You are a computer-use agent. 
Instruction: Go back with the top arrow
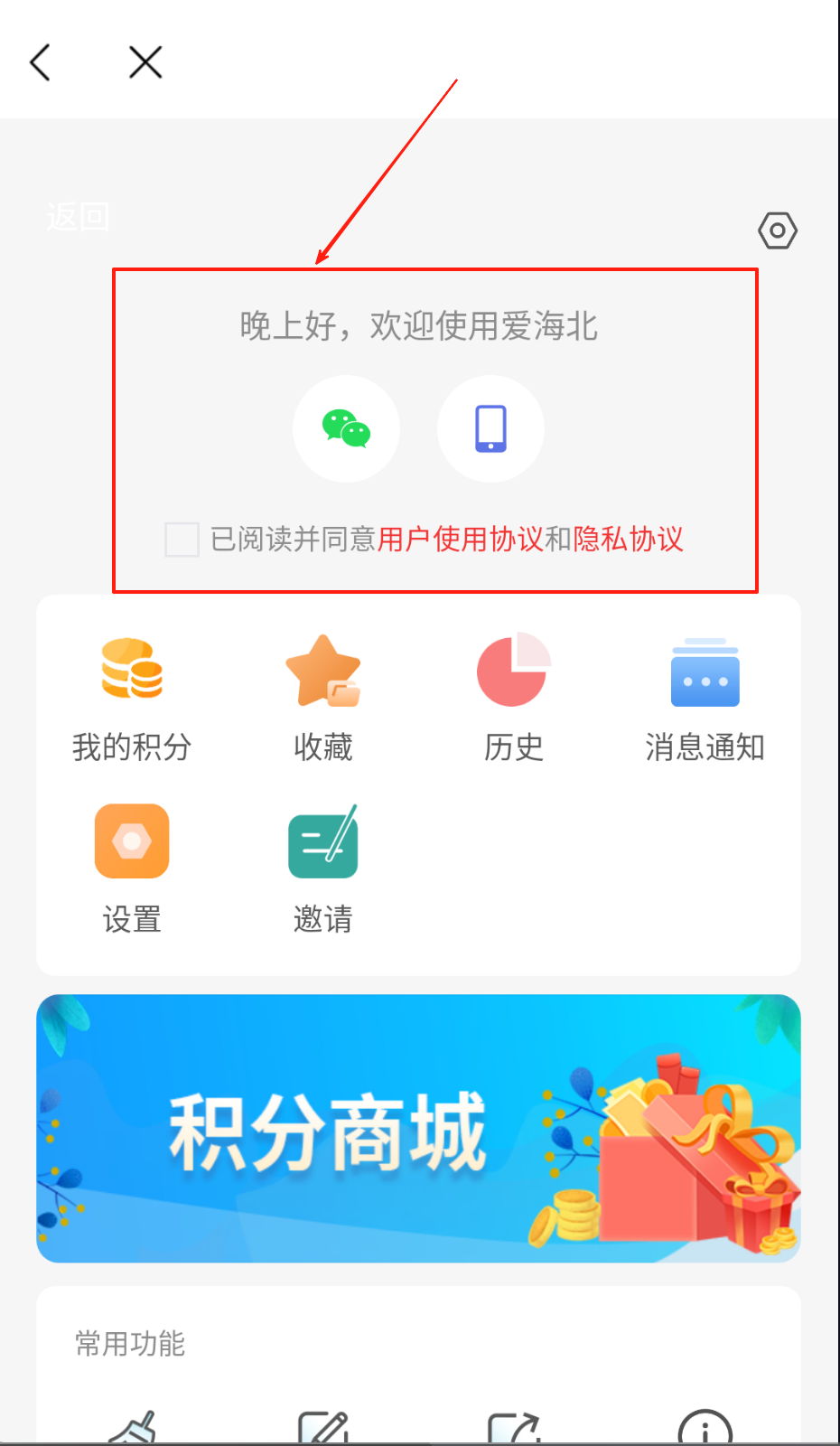coord(41,62)
